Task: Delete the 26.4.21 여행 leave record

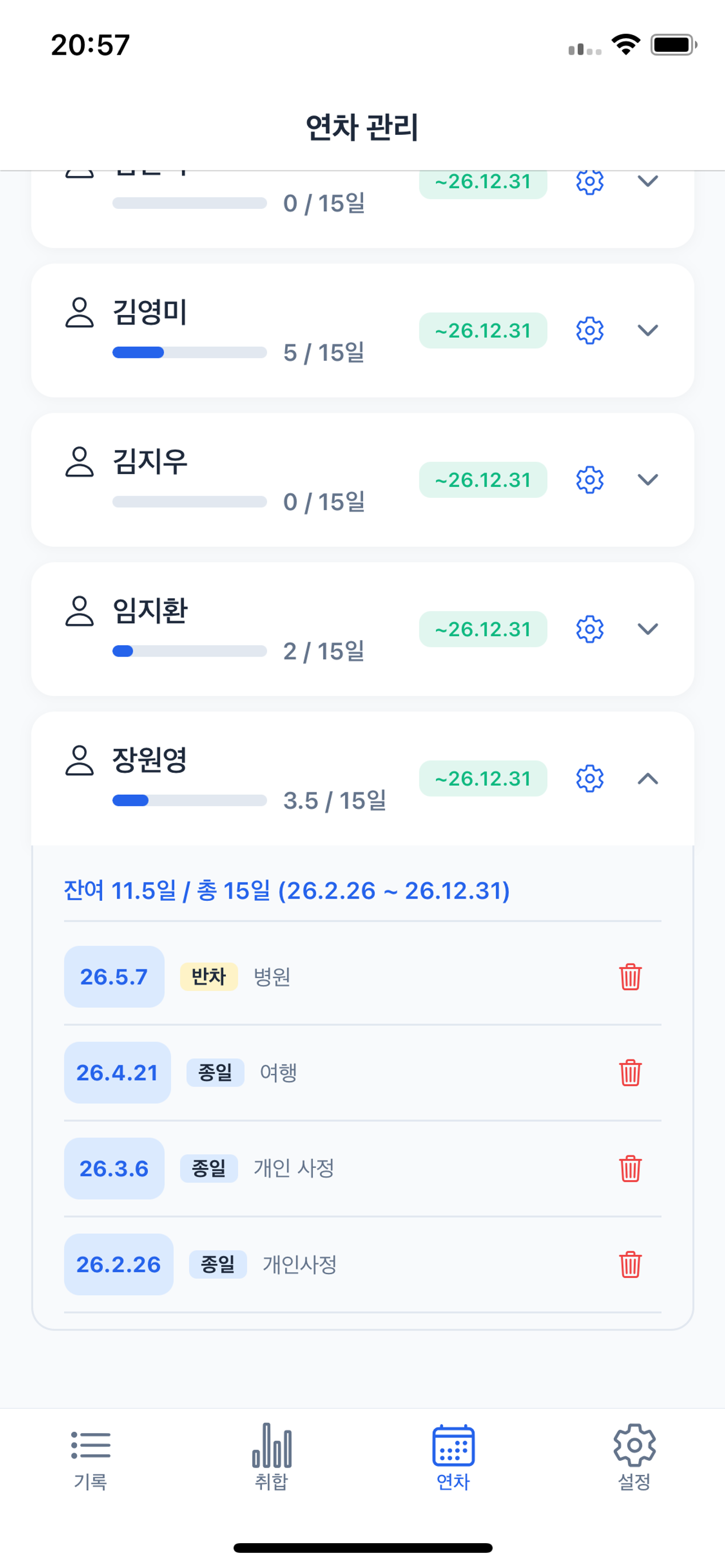Action: 631,1072
